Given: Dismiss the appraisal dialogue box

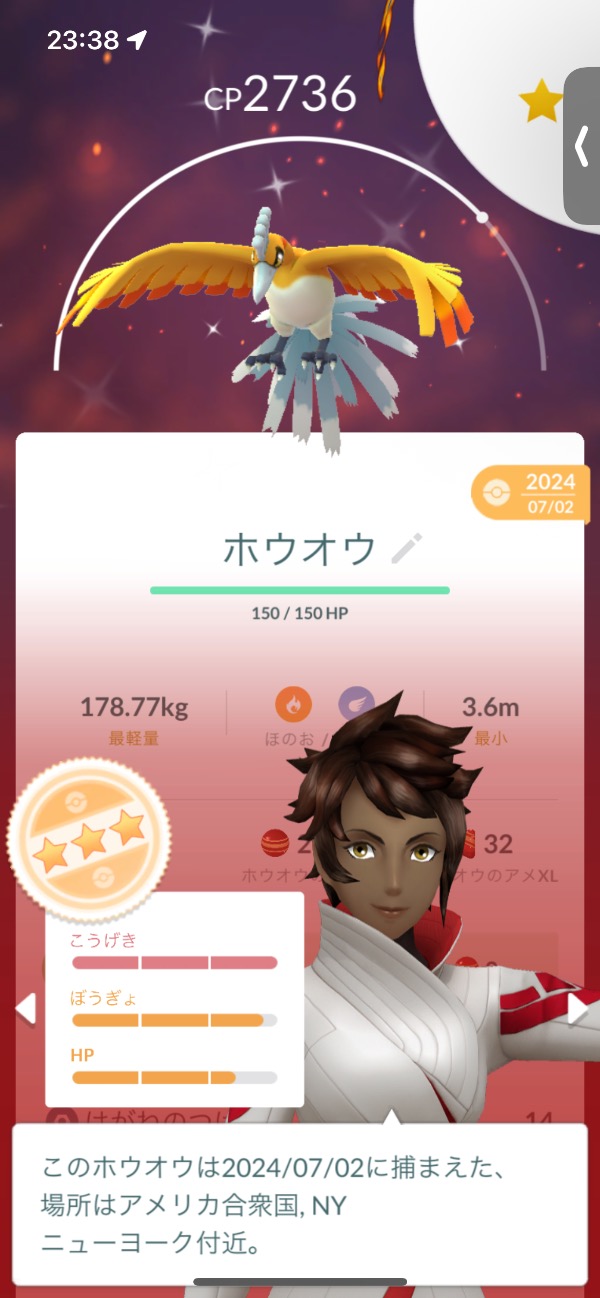Looking at the screenshot, I should (299, 1203).
